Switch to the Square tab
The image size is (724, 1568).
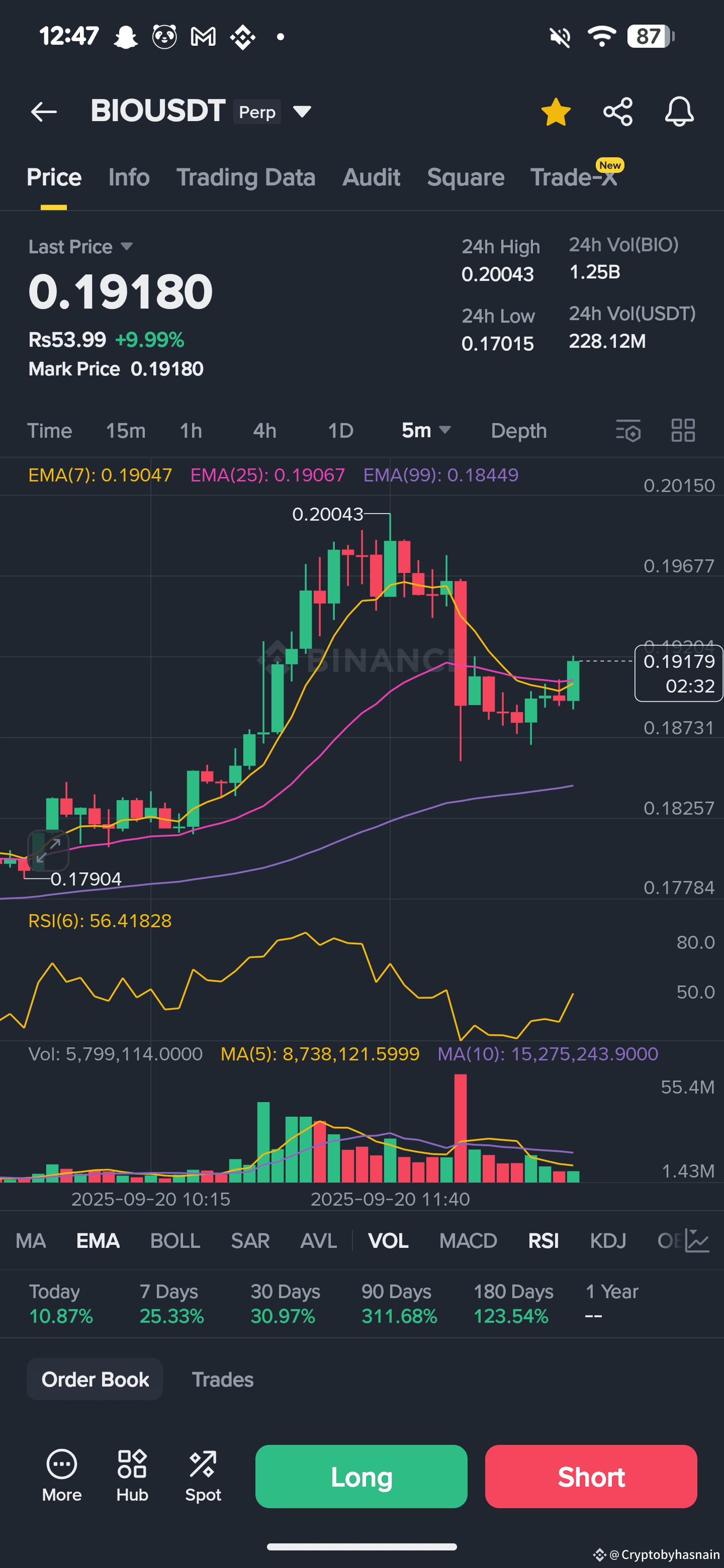(465, 177)
